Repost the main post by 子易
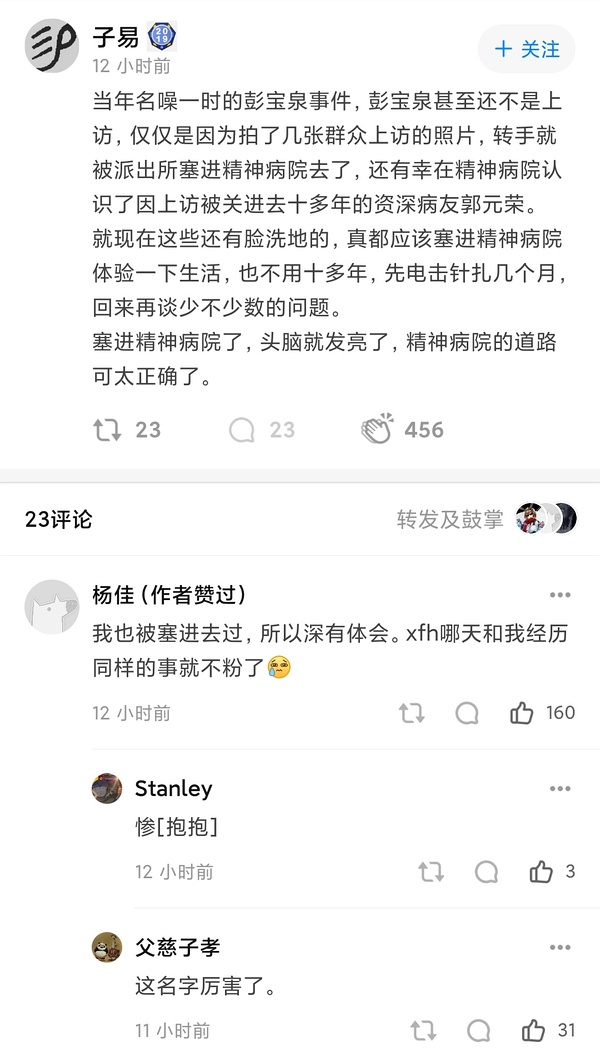600x1052 pixels. 108,430
